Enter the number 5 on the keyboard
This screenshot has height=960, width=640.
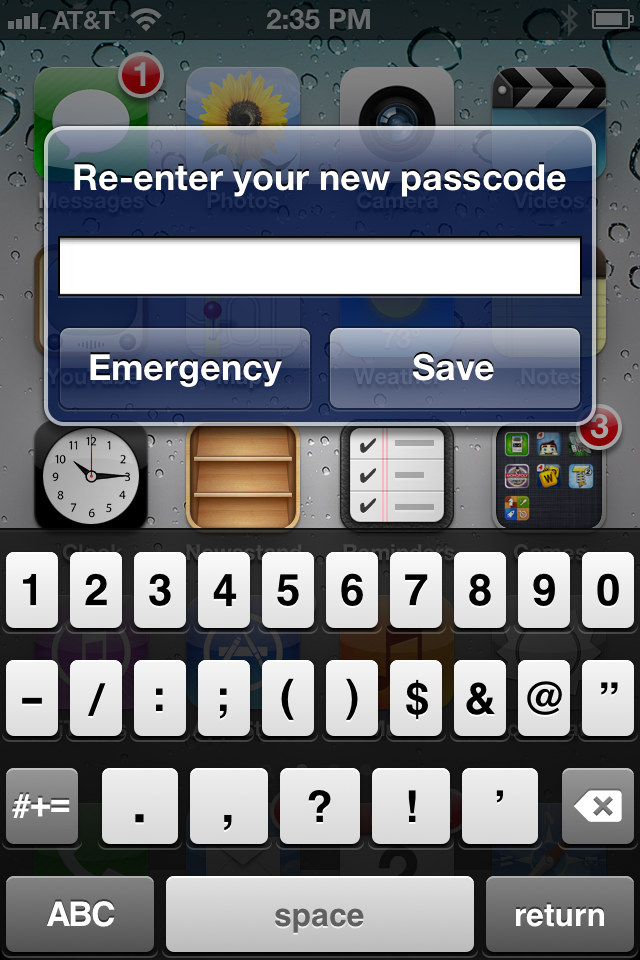pos(288,592)
